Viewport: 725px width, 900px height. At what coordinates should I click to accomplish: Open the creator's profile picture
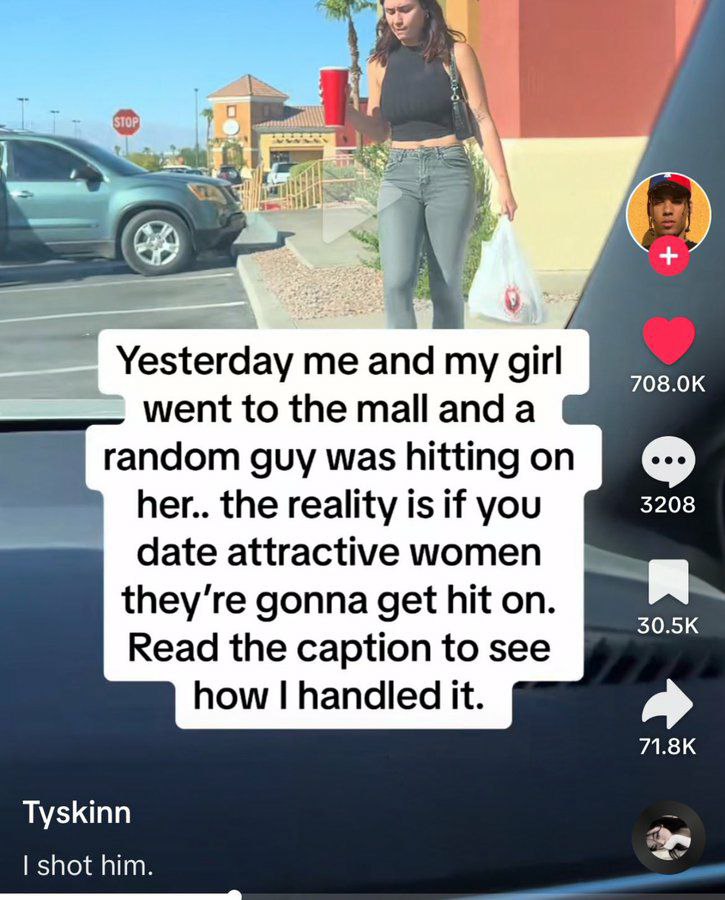click(668, 214)
